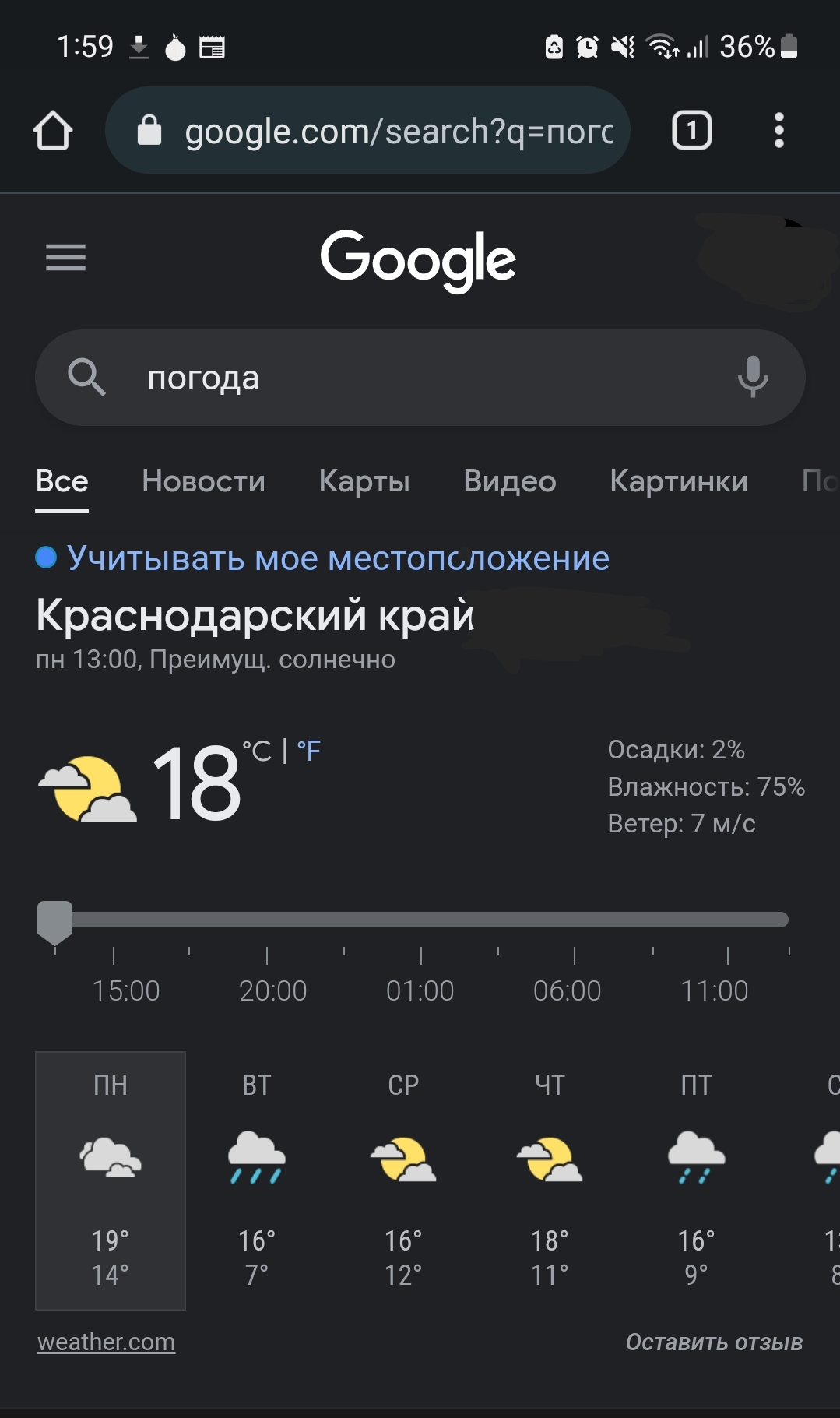Open the browser overflow menu
Image resolution: width=840 pixels, height=1418 pixels.
pyautogui.click(x=778, y=130)
